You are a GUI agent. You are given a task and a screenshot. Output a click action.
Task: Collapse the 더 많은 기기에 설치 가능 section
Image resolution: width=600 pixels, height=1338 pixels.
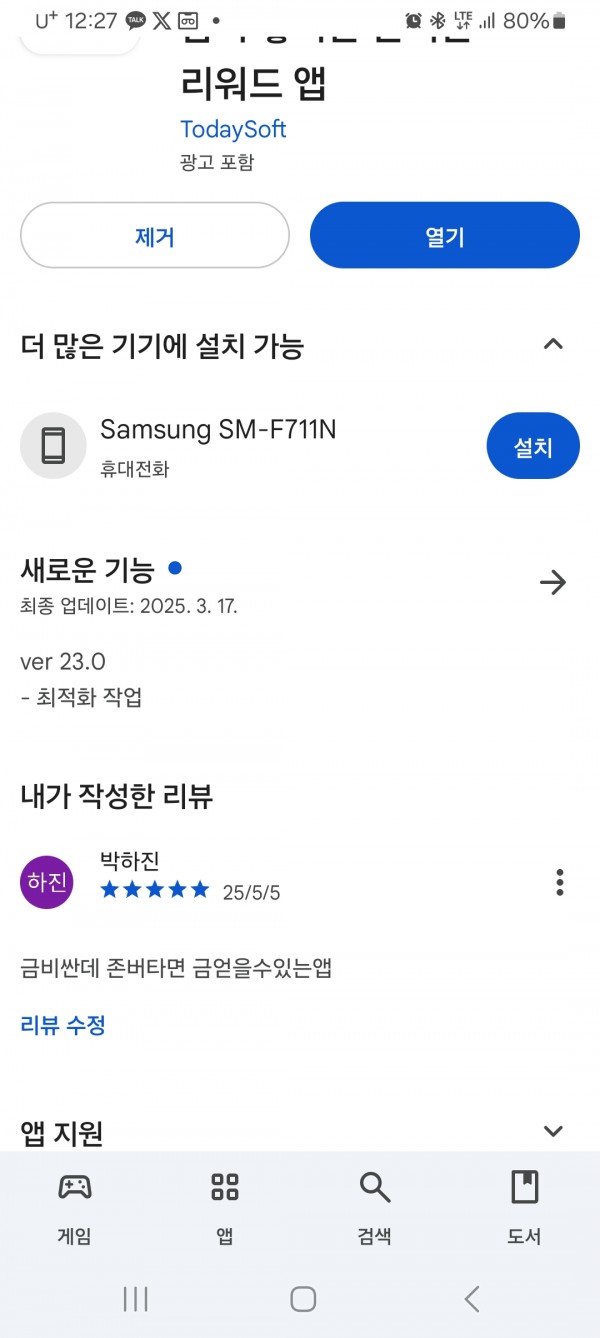click(x=553, y=344)
